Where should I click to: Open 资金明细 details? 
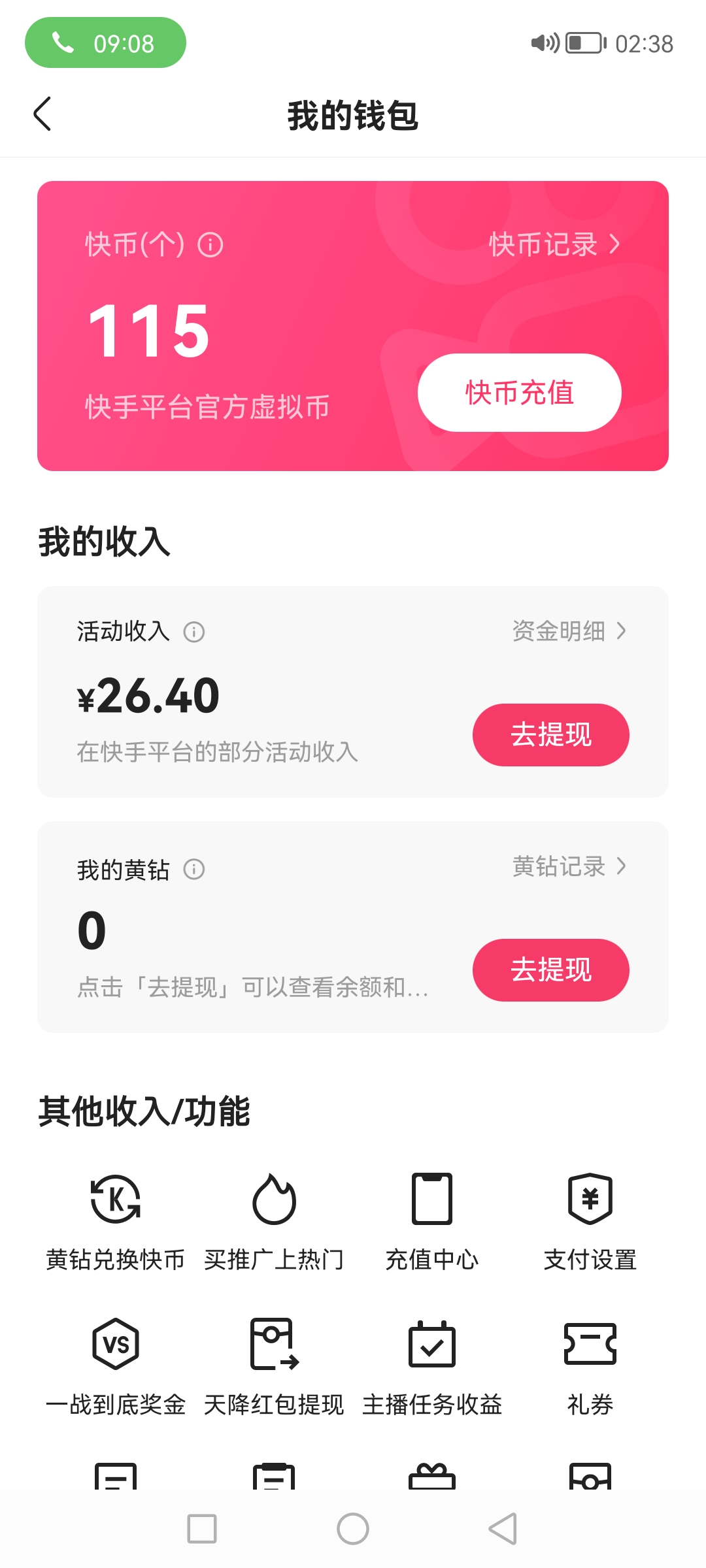tap(569, 631)
